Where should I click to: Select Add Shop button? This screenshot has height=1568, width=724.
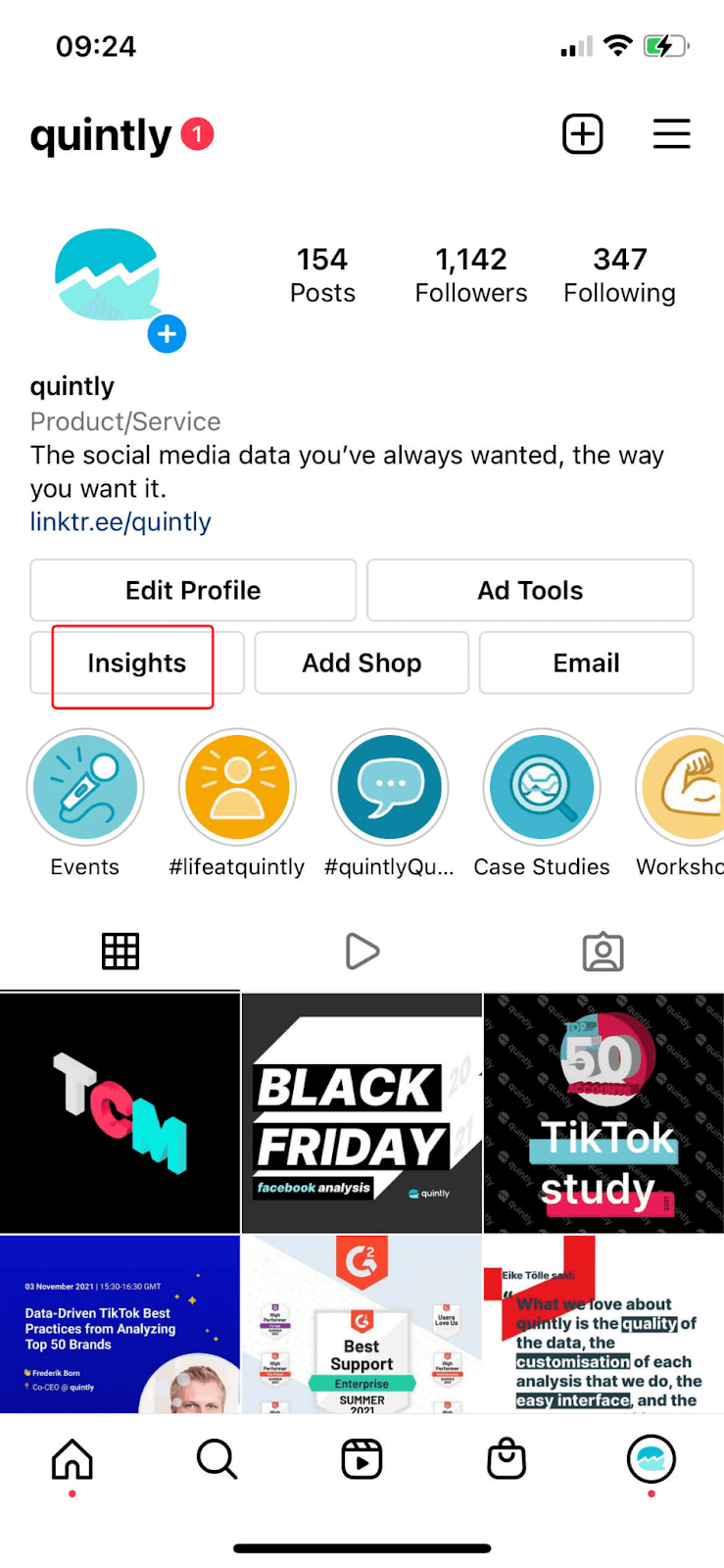pos(362,663)
